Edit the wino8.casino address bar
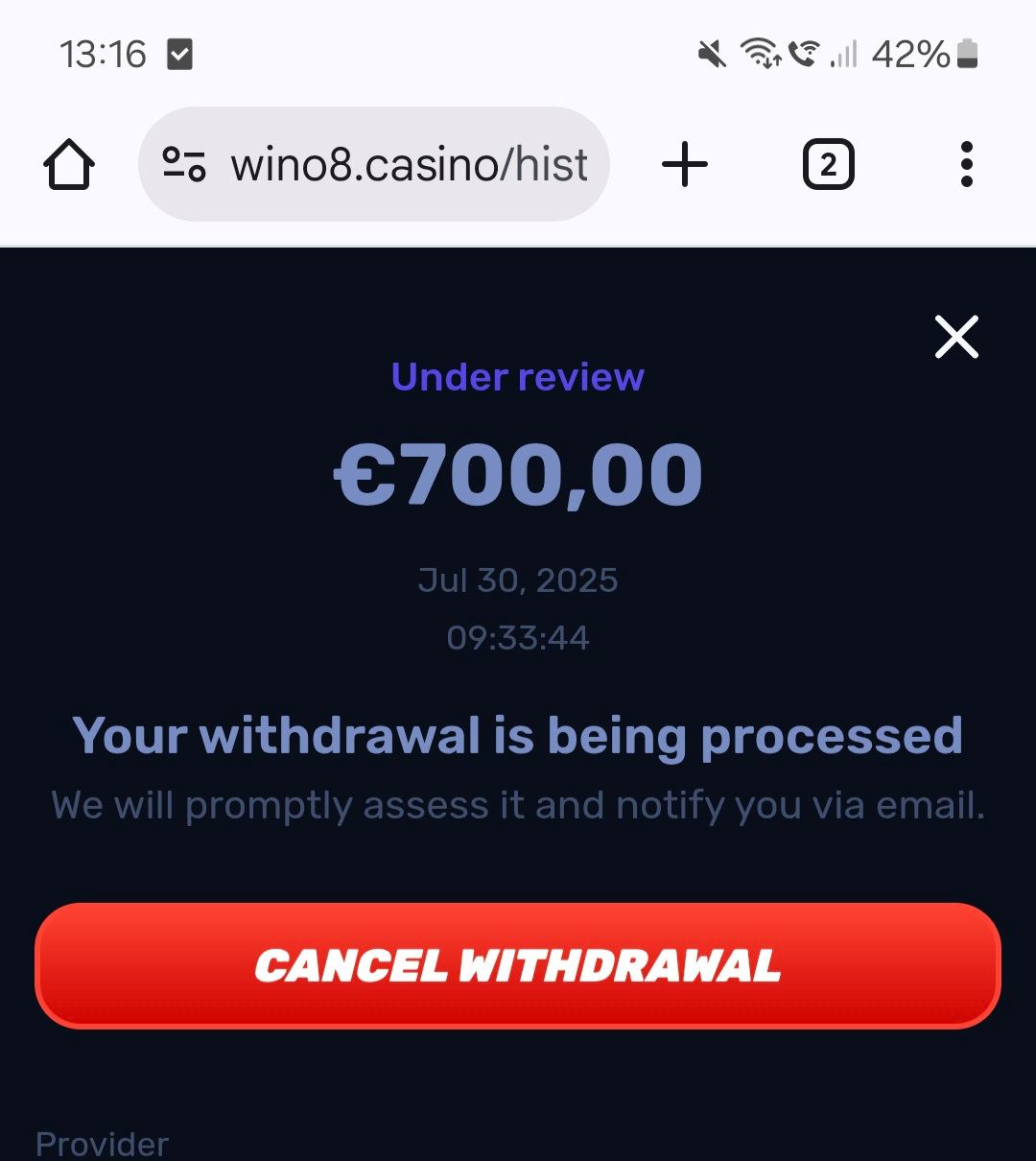The image size is (1036, 1161). pyautogui.click(x=409, y=165)
